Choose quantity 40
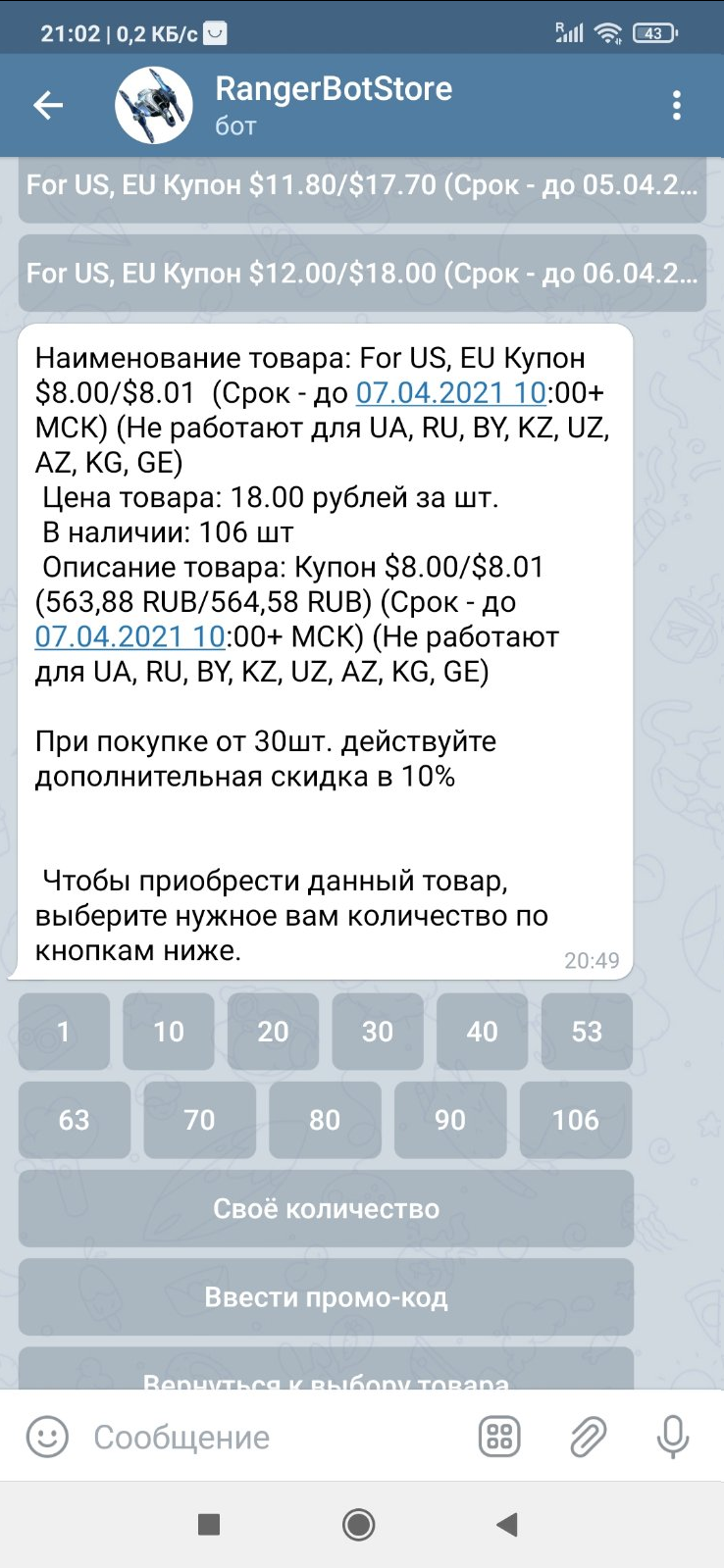The height and width of the screenshot is (1568, 724). [x=482, y=1032]
